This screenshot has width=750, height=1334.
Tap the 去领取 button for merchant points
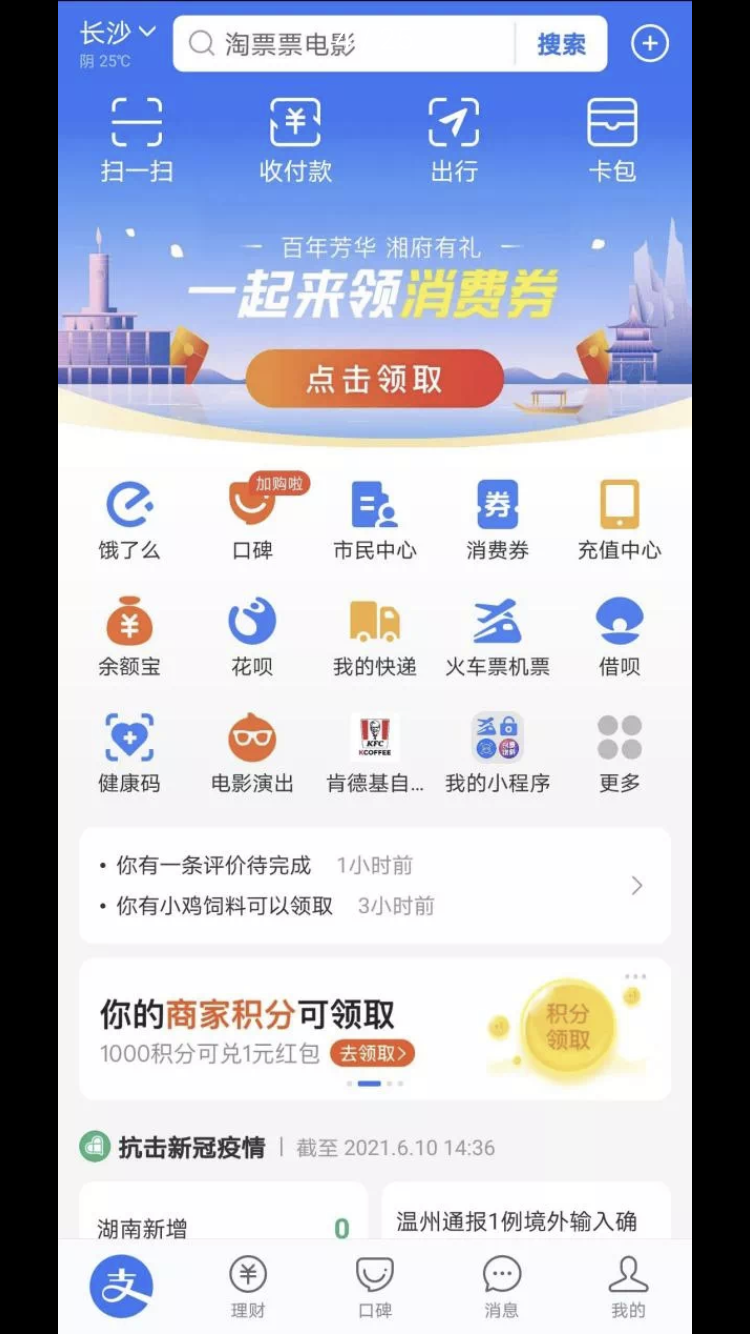pyautogui.click(x=374, y=1053)
